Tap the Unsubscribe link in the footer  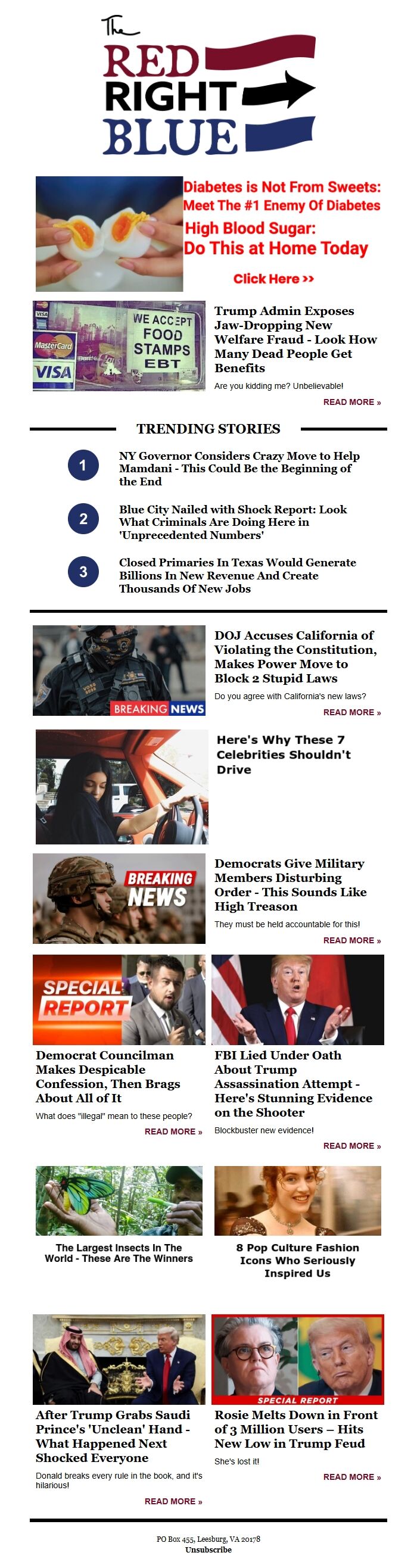click(x=208, y=1550)
